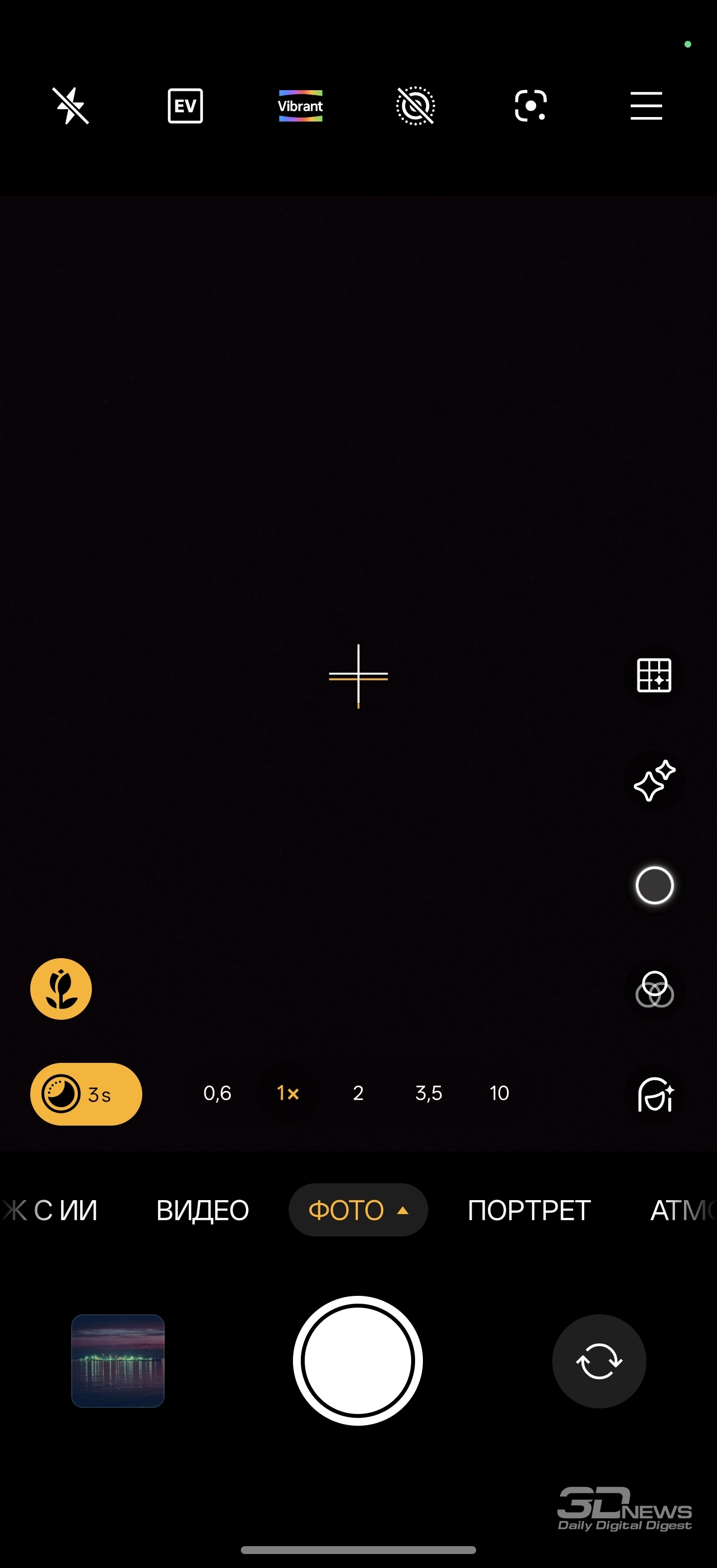717x1568 pixels.
Task: Tap the 3s night mode button
Action: point(86,1094)
